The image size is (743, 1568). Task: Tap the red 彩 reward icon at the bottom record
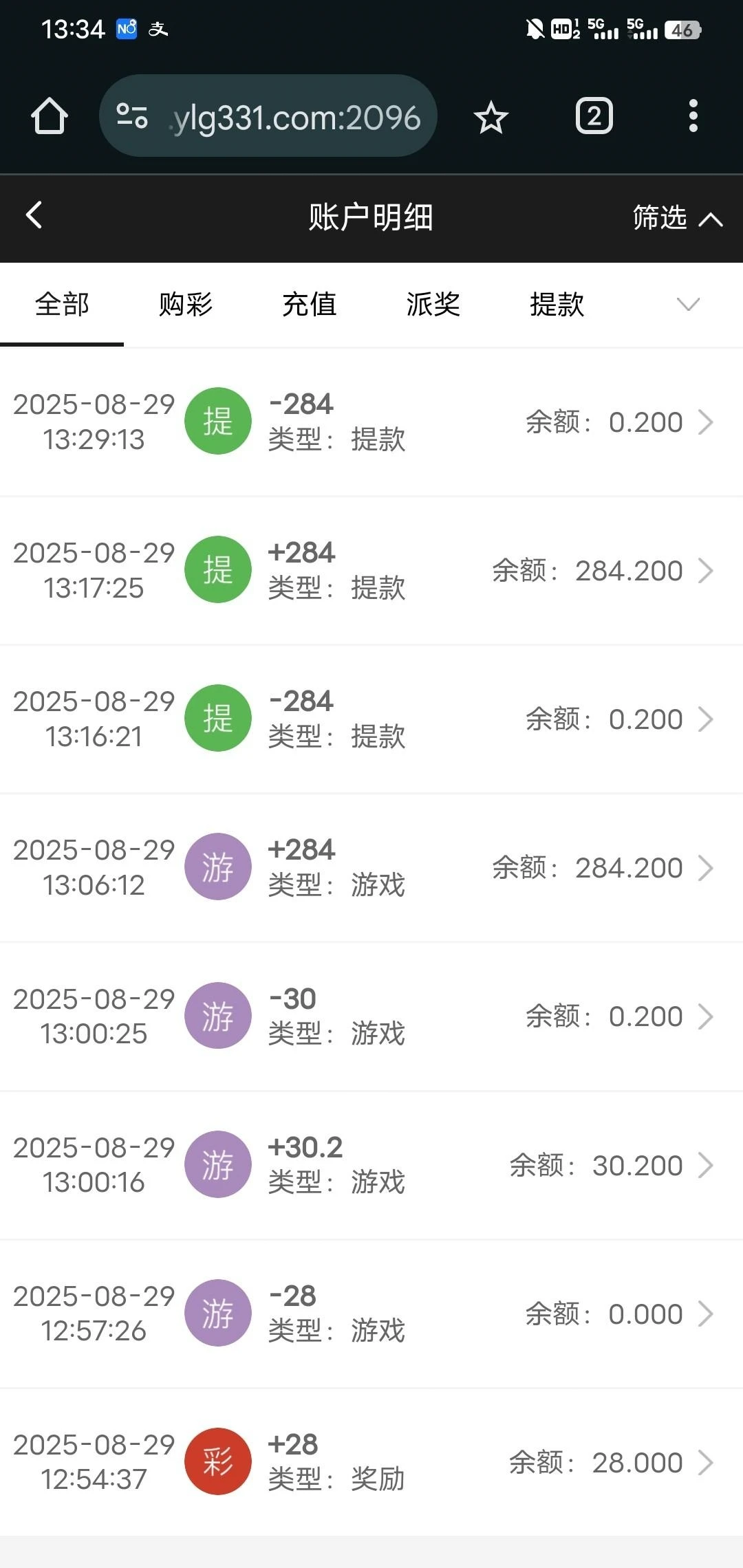click(218, 1461)
